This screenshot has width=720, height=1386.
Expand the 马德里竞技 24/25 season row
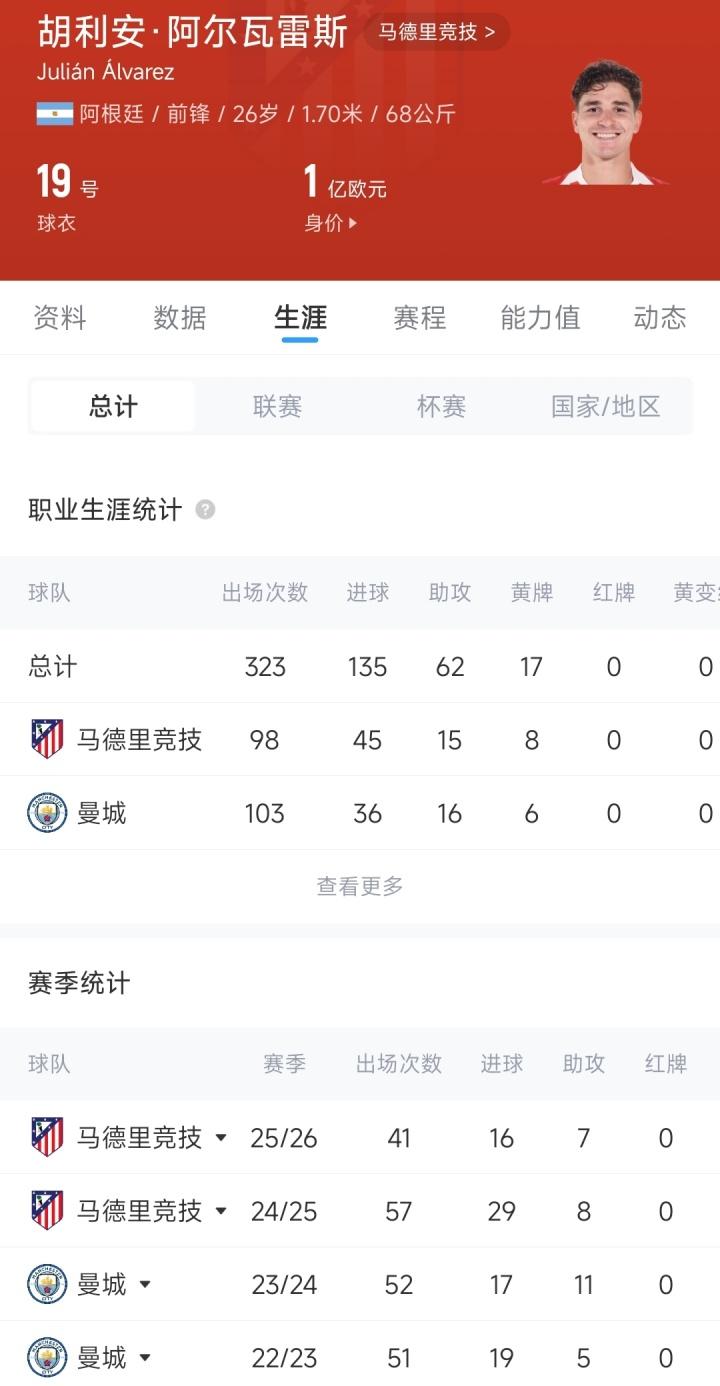[x=221, y=1211]
